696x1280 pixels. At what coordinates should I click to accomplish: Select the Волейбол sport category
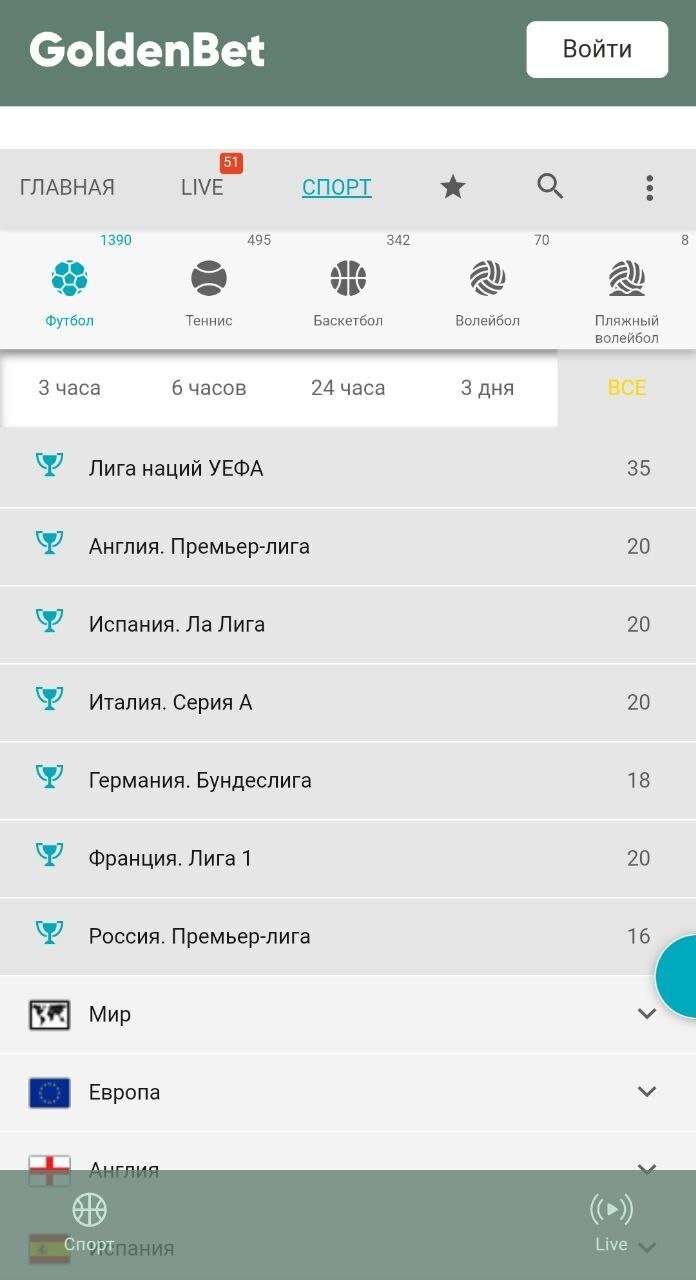[x=487, y=291]
